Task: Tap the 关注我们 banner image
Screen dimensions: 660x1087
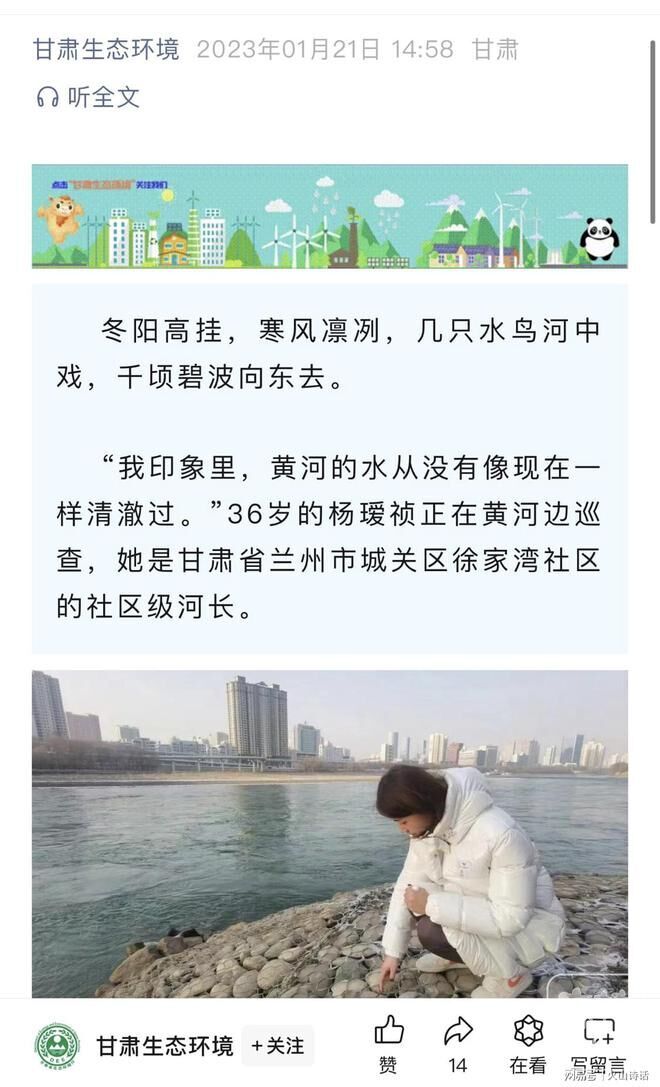Action: coord(329,217)
